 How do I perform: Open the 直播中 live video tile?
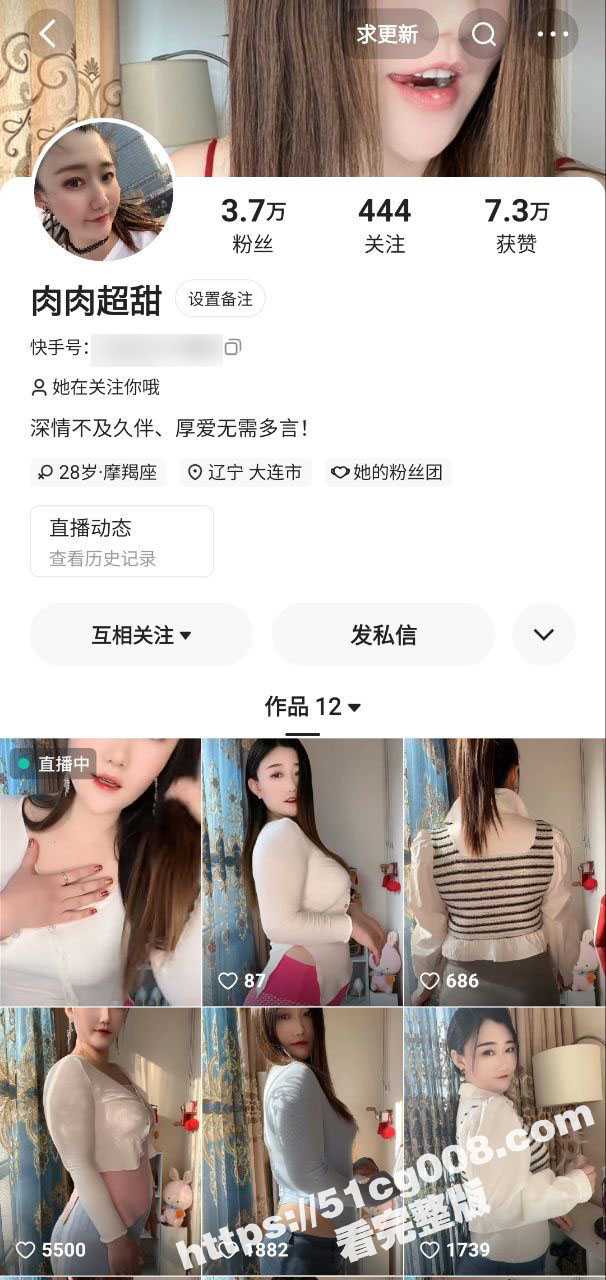[100, 872]
